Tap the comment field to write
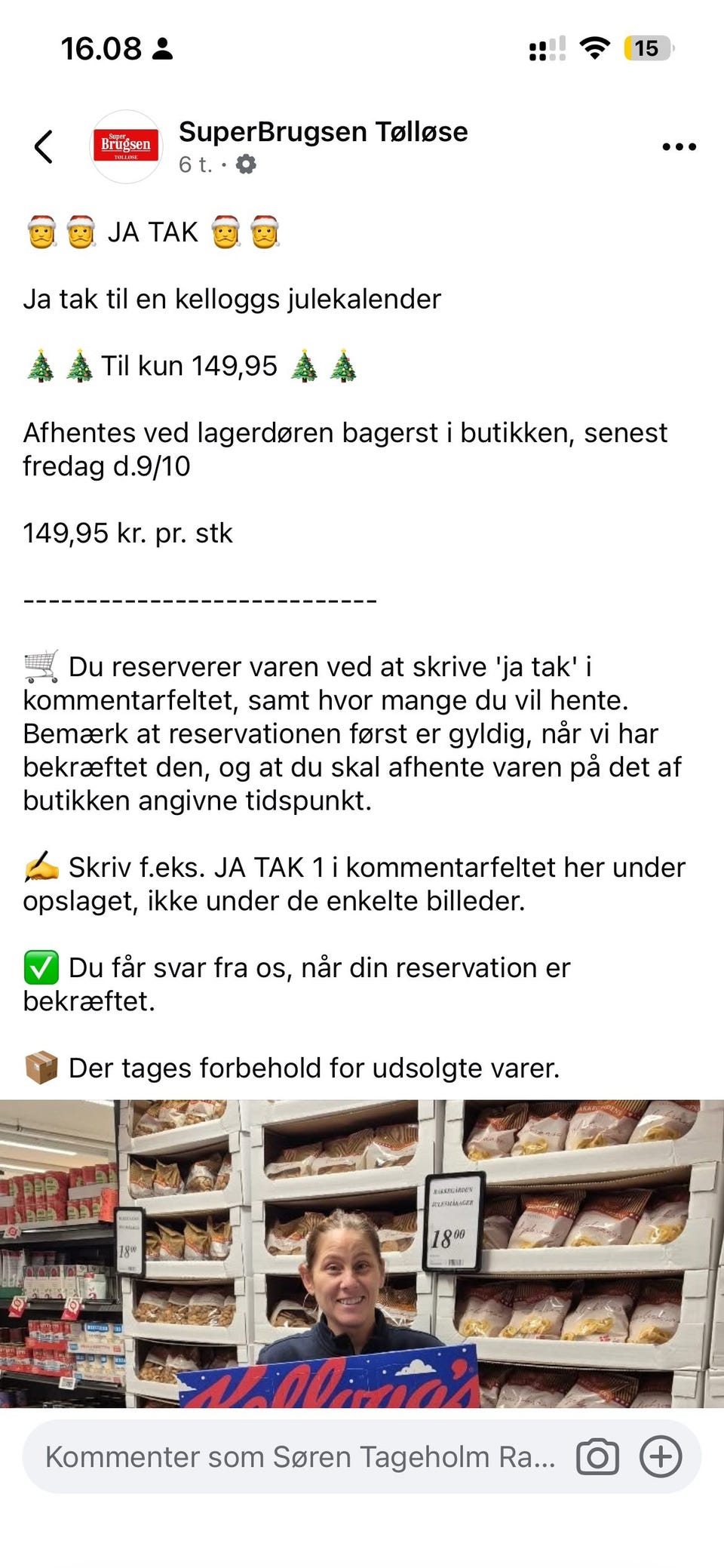The height and width of the screenshot is (1568, 724). coord(302,1456)
